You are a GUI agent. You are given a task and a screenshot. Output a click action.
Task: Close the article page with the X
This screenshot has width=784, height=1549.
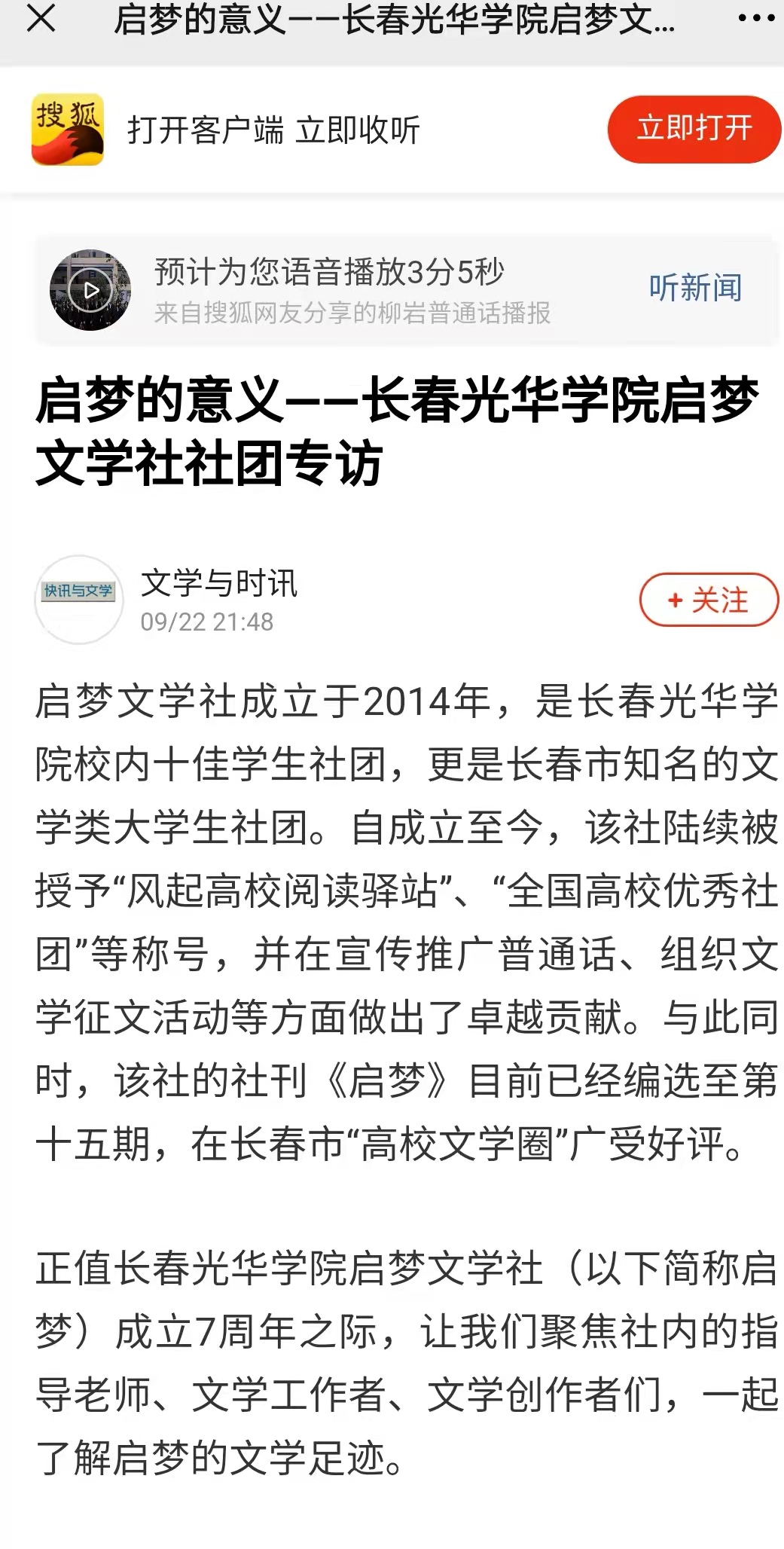coord(41,19)
